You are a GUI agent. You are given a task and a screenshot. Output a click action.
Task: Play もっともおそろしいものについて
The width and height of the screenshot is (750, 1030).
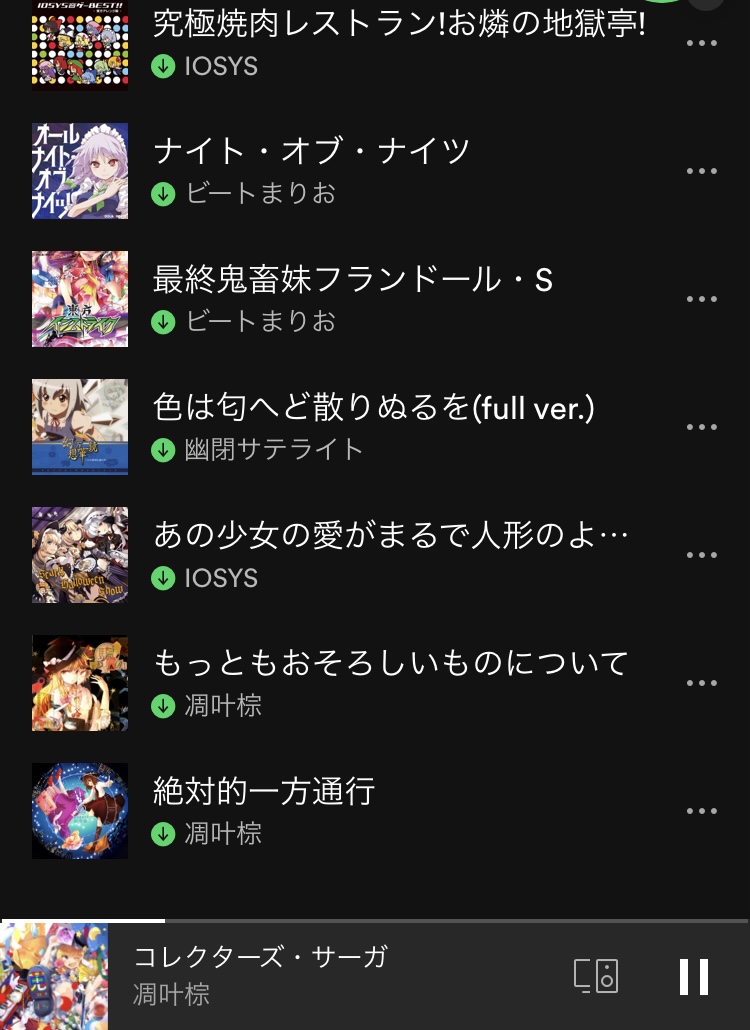click(390, 663)
